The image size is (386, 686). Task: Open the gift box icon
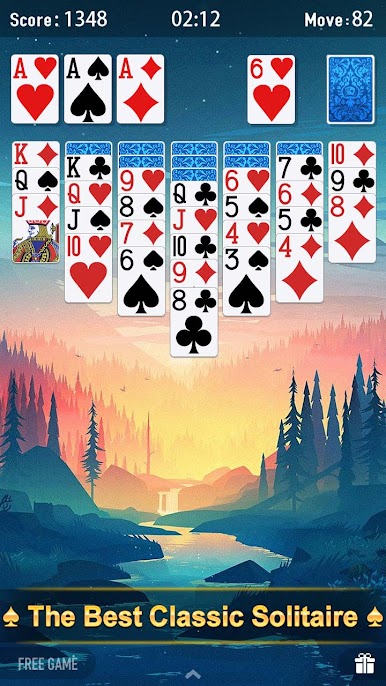pyautogui.click(x=365, y=664)
